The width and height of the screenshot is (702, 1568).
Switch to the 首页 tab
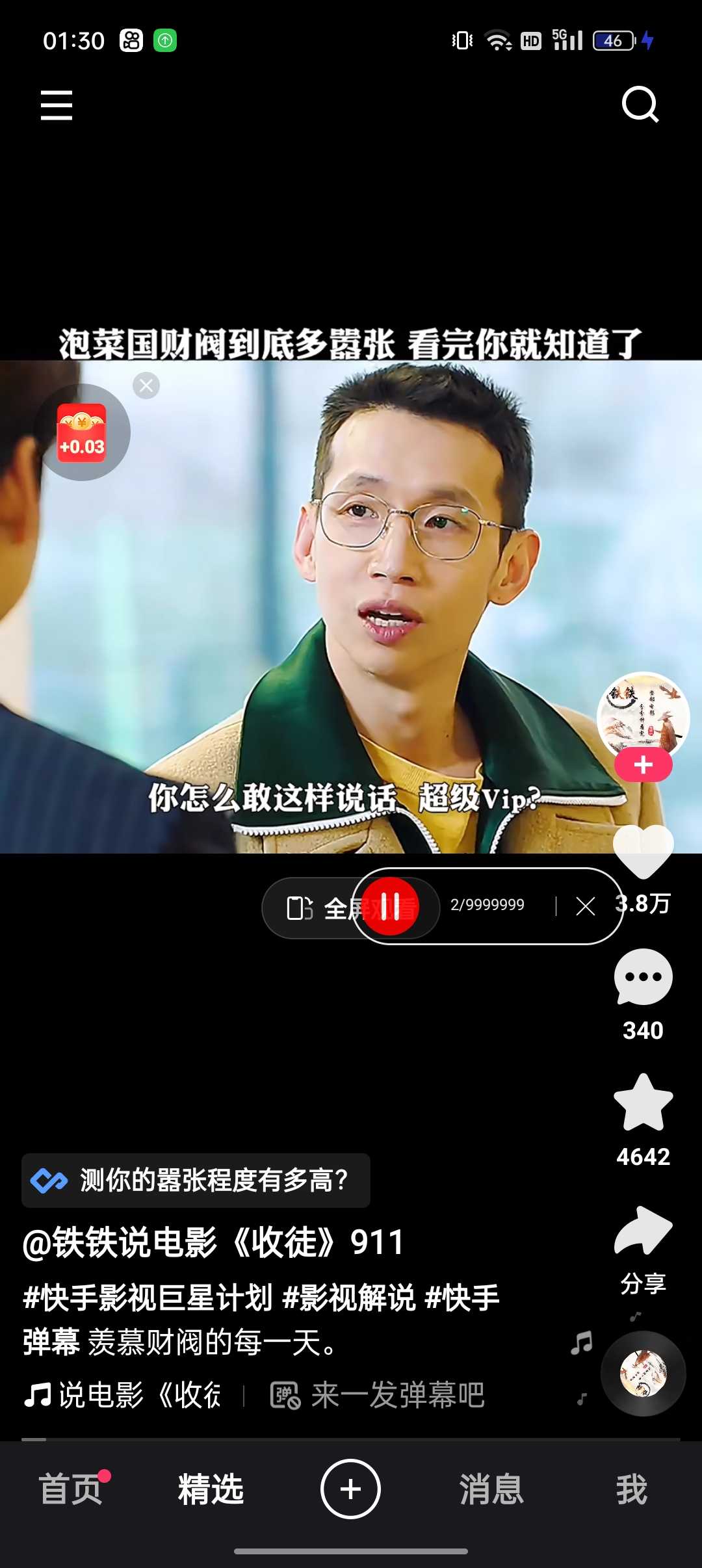click(x=71, y=1489)
